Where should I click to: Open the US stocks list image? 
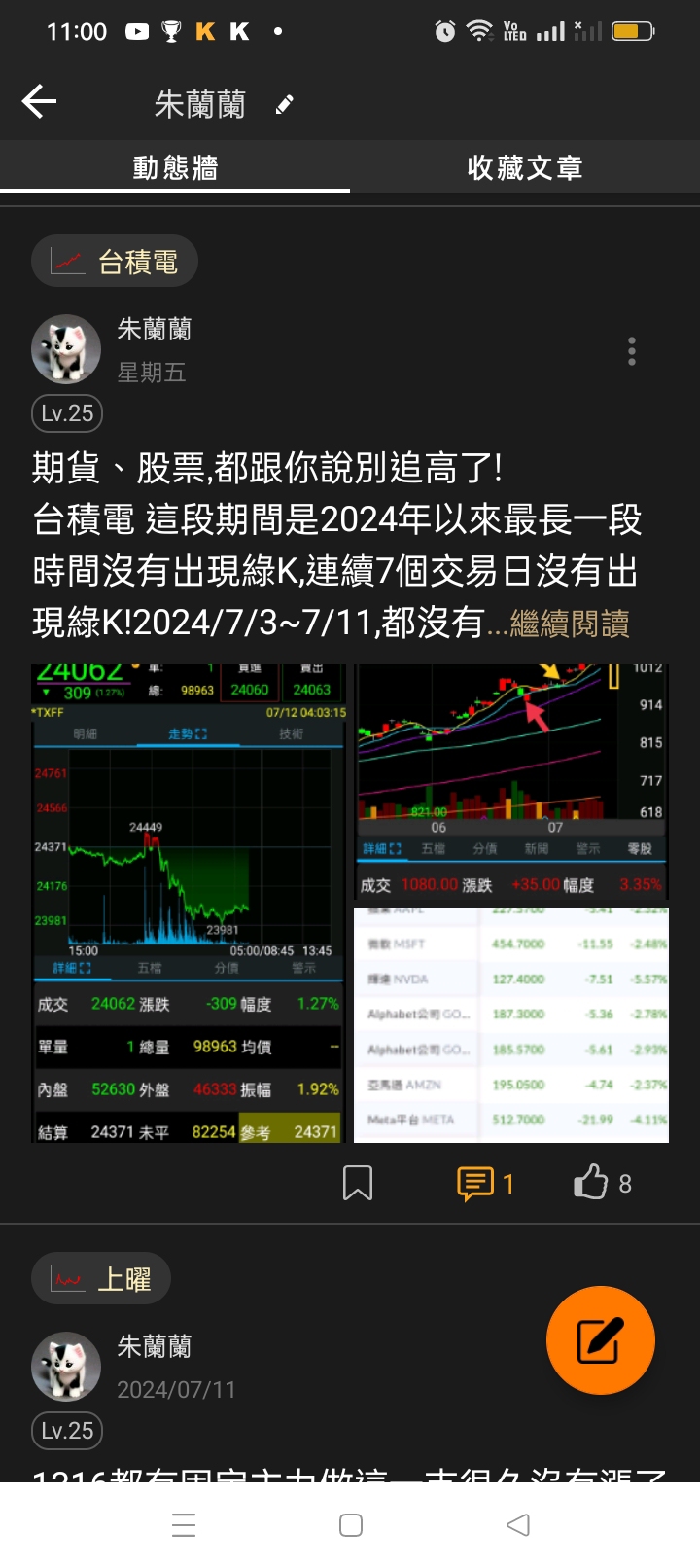512,1024
